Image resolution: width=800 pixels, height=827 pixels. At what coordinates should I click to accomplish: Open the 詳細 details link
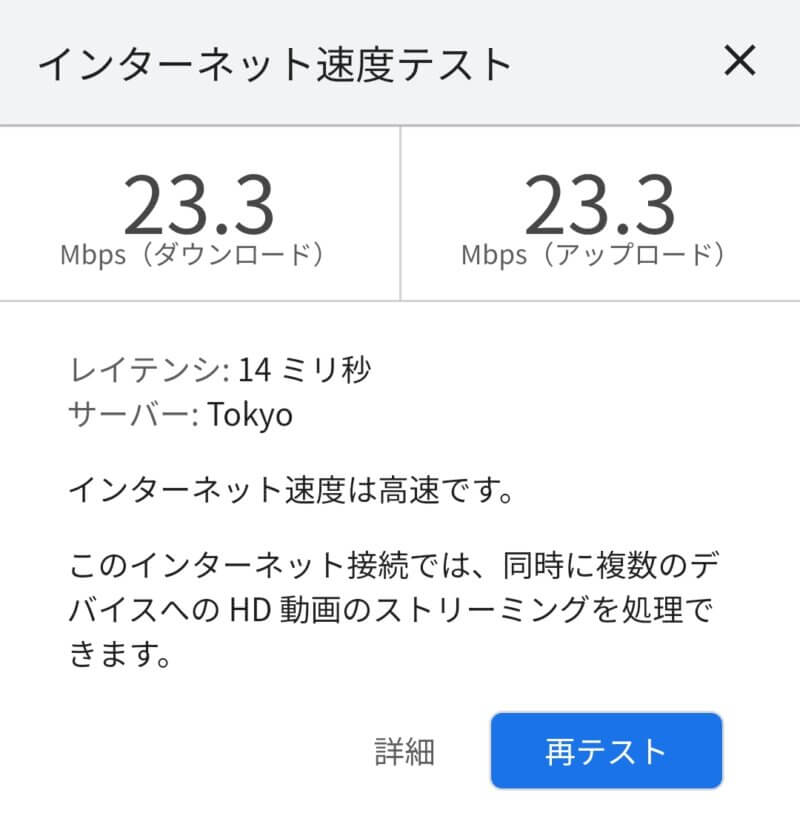(404, 751)
